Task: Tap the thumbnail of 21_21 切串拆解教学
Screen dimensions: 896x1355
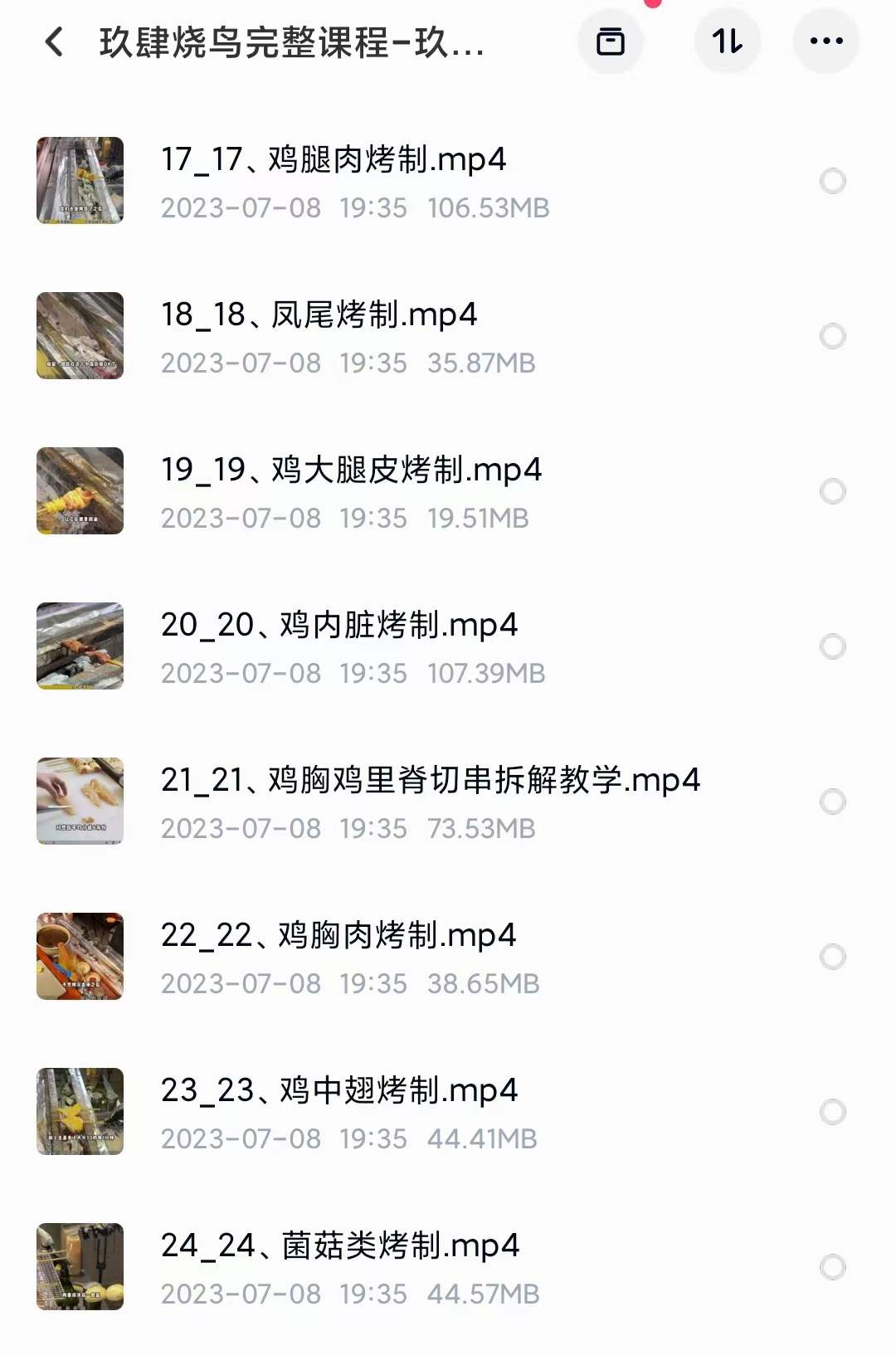Action: point(80,802)
